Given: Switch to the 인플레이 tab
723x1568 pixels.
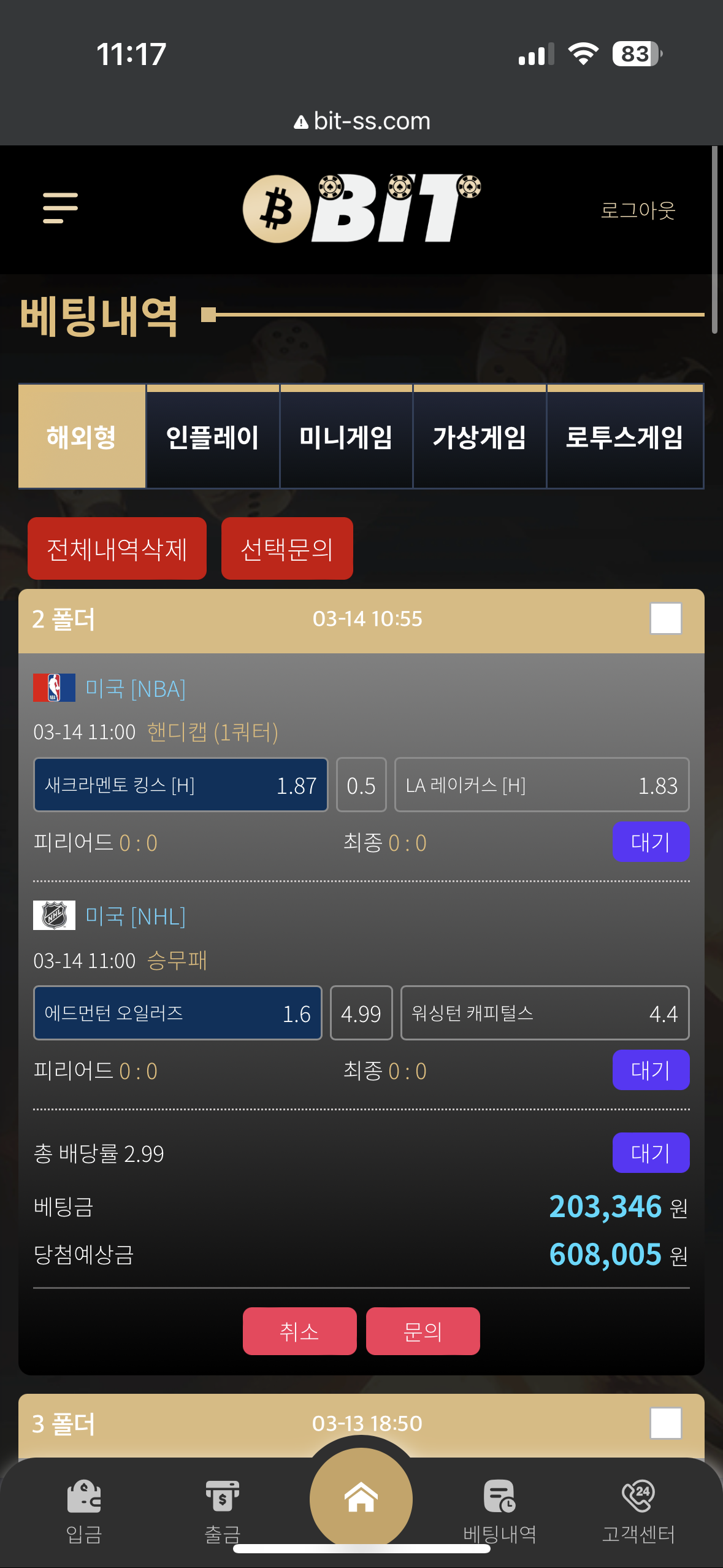Looking at the screenshot, I should (213, 437).
